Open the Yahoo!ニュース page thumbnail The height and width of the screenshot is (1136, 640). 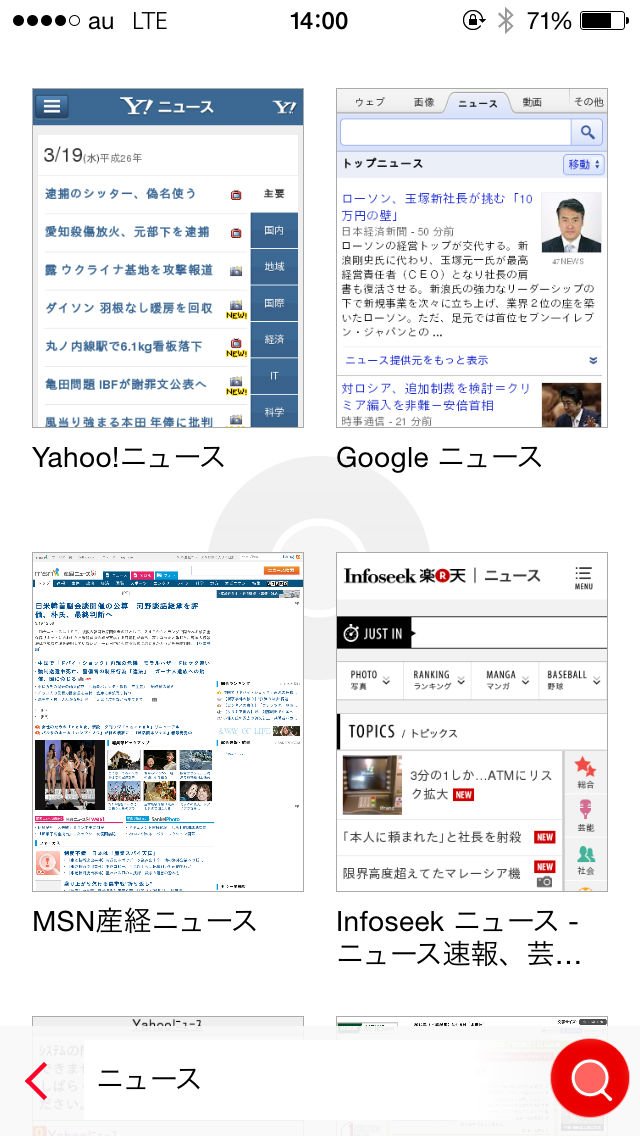point(168,258)
